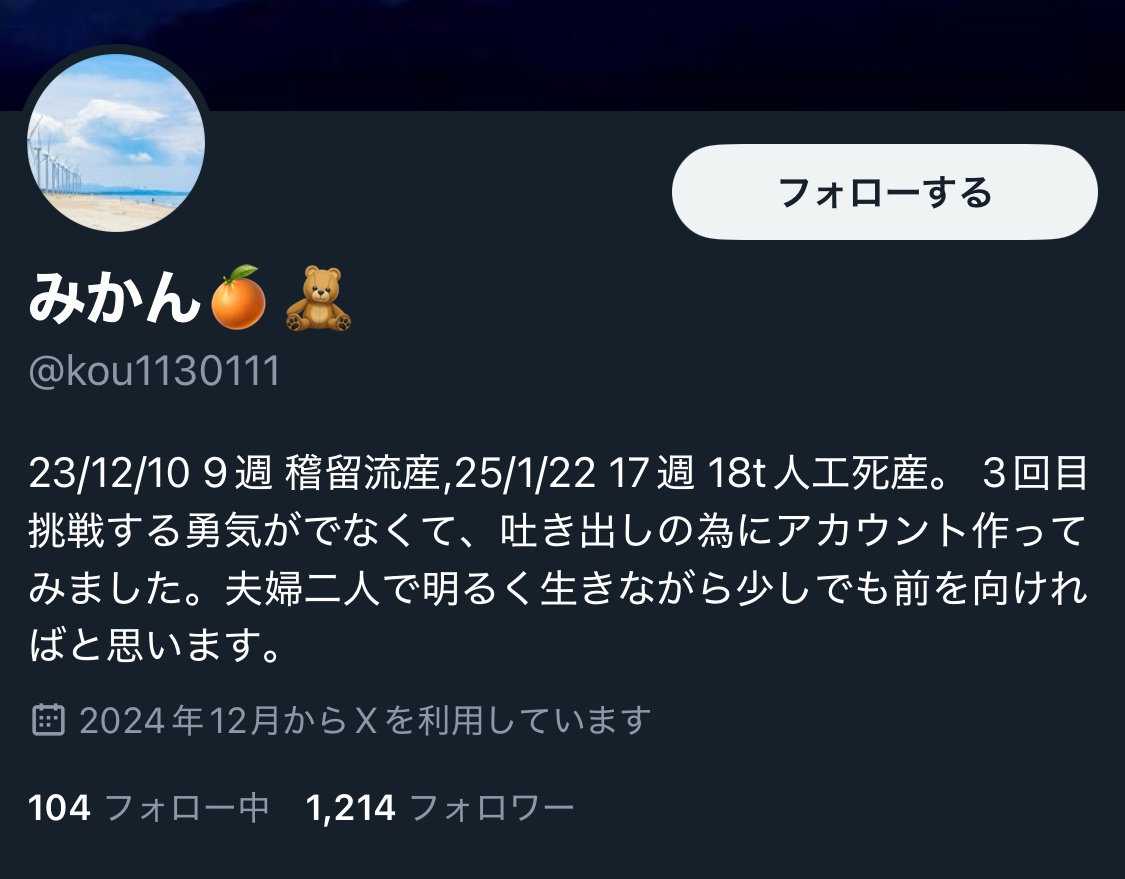The image size is (1125, 879).
Task: Open the 1,214 フォロワー list
Action: coord(440,807)
